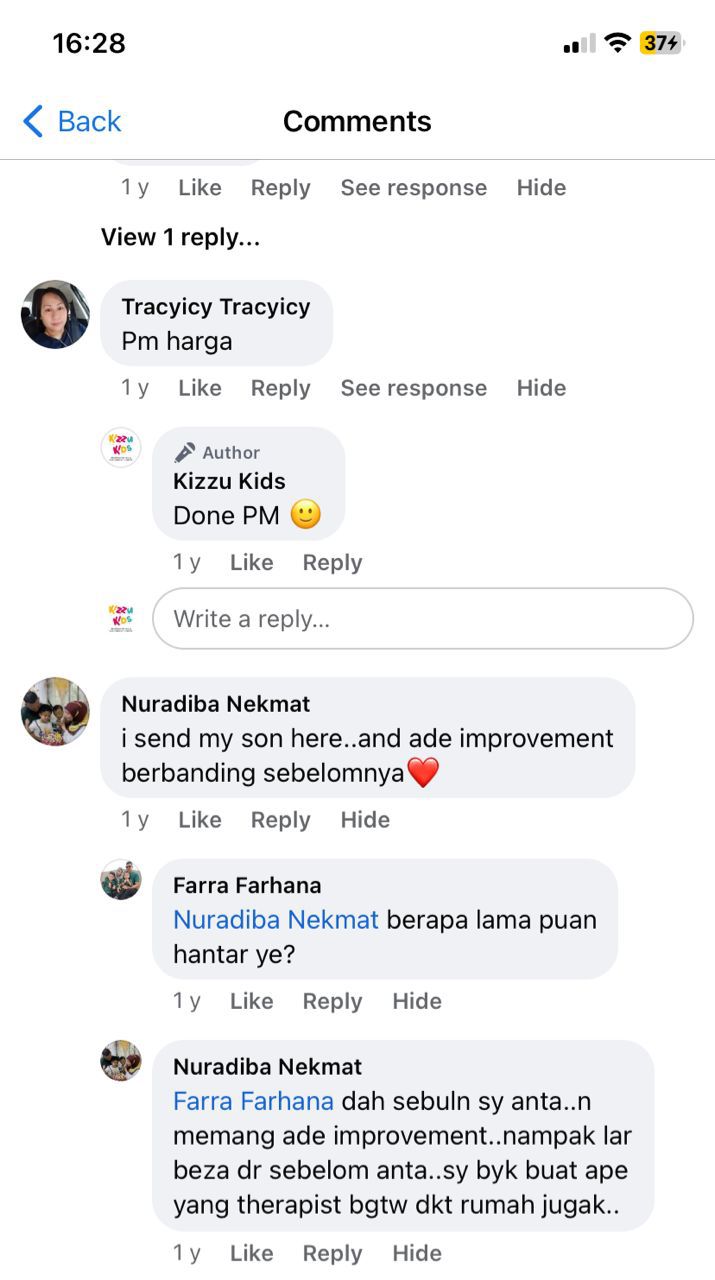
Task: Like Kizzu Kids' Done PM reply
Action: 251,562
